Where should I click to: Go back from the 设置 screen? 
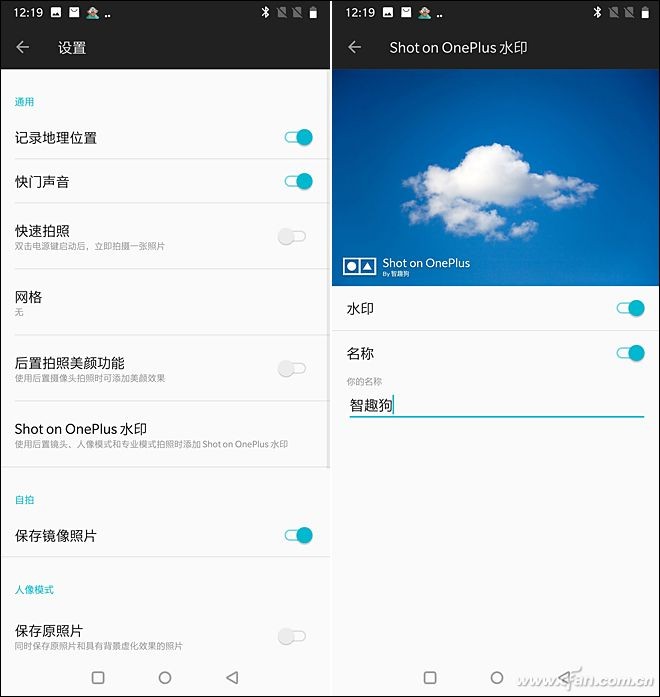click(x=23, y=47)
